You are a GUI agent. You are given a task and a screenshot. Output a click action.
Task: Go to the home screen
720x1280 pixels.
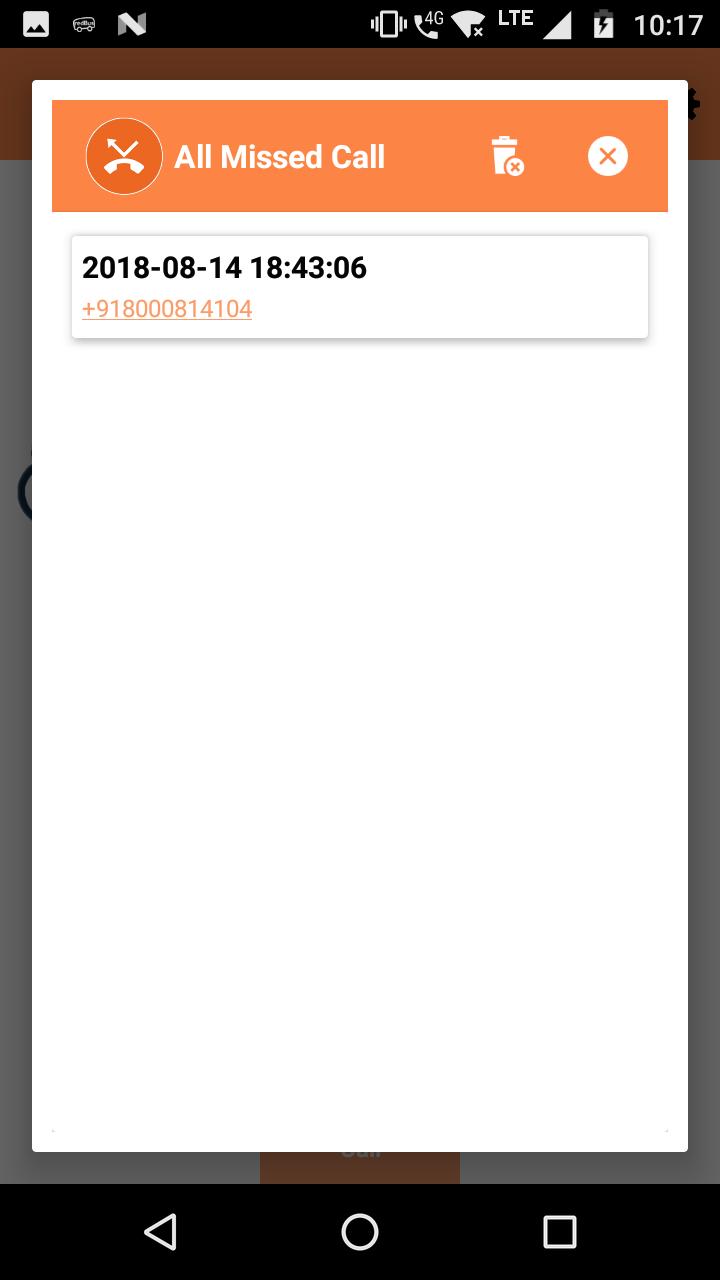[360, 1232]
